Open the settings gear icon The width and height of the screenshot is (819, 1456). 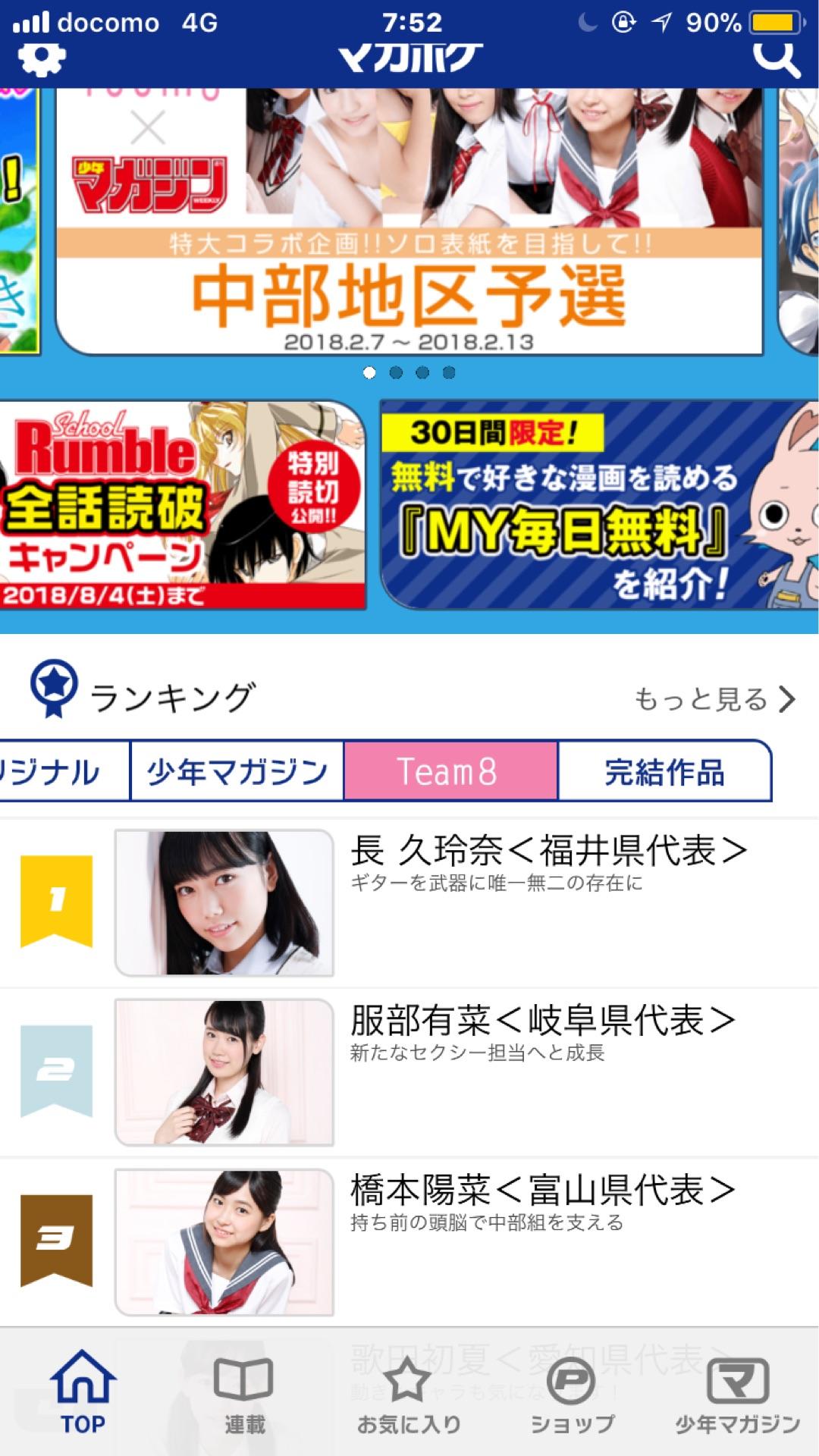(x=42, y=59)
